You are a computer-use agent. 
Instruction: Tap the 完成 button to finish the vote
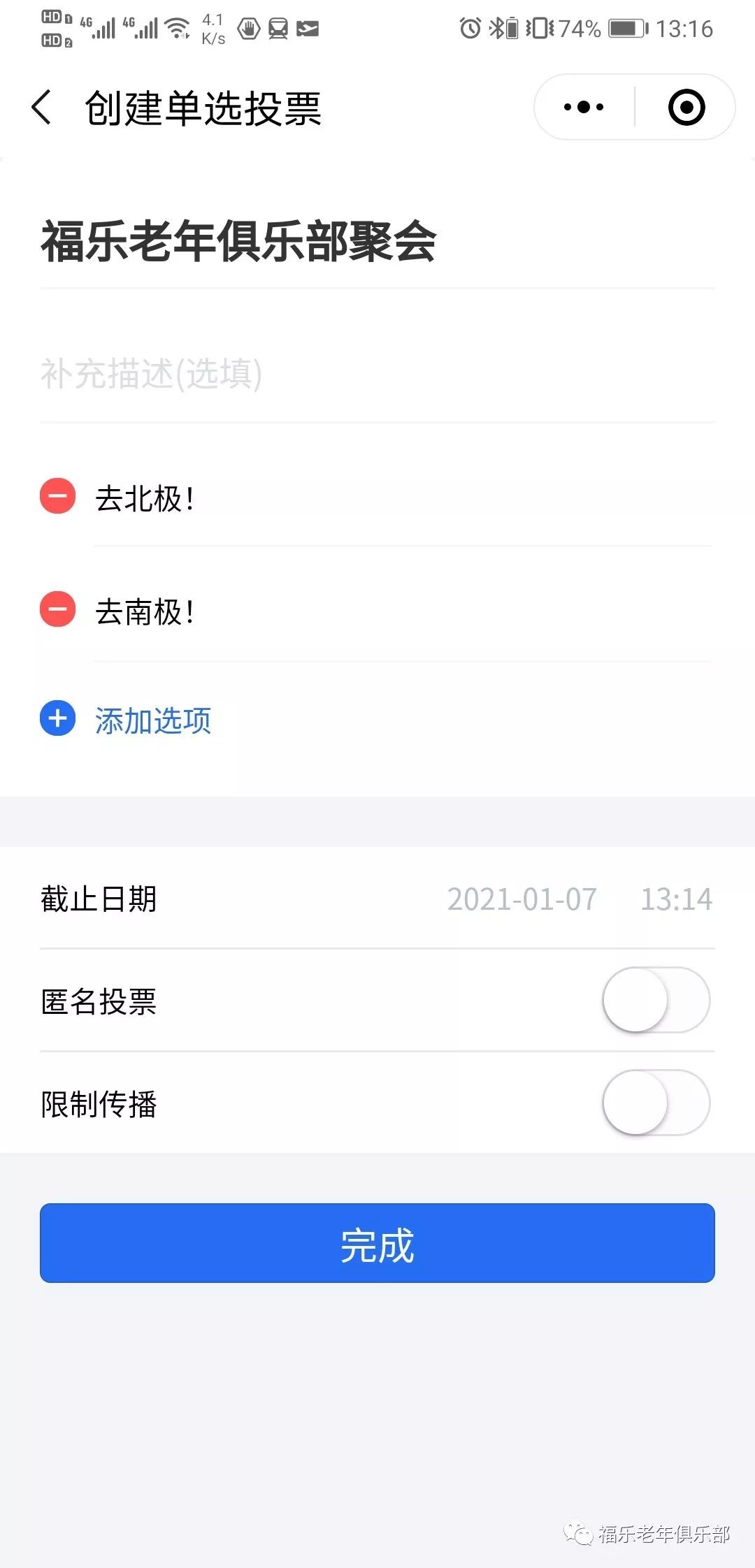click(x=377, y=1244)
